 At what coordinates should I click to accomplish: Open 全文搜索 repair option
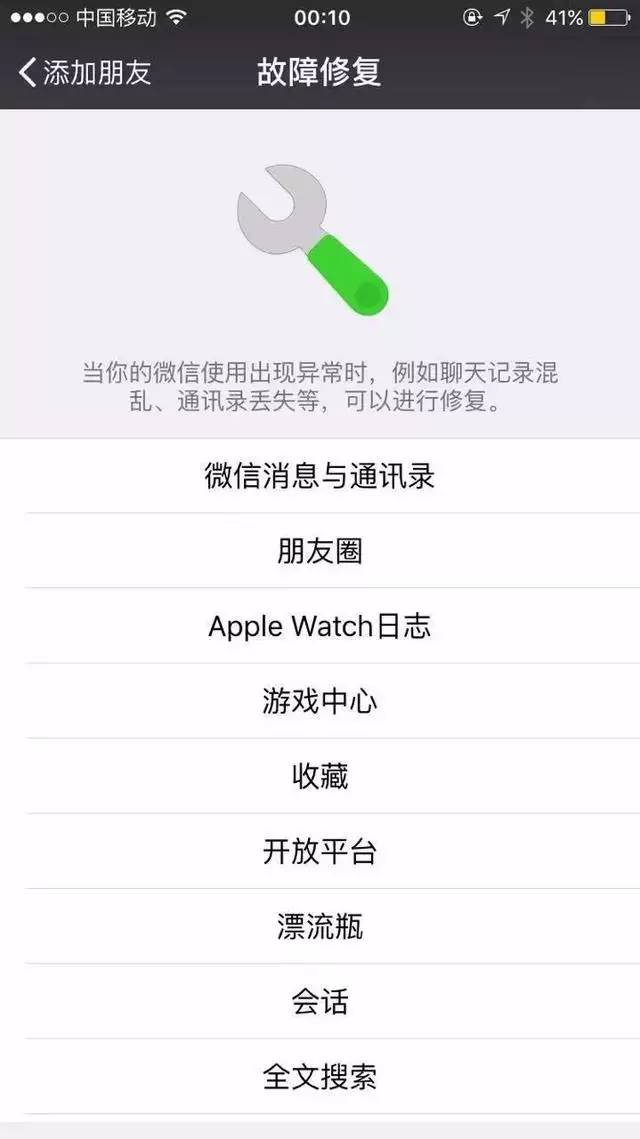tap(320, 1077)
